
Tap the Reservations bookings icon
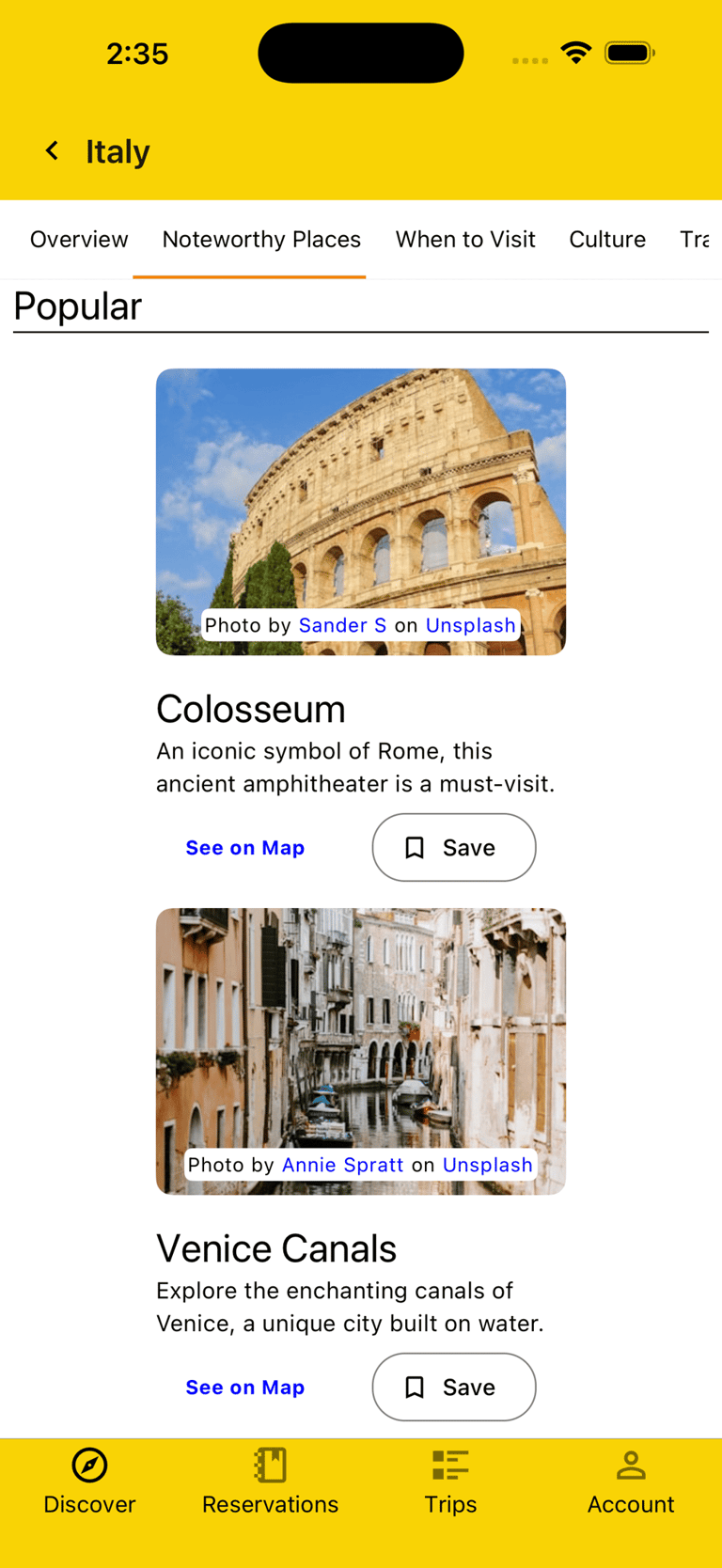(271, 1465)
